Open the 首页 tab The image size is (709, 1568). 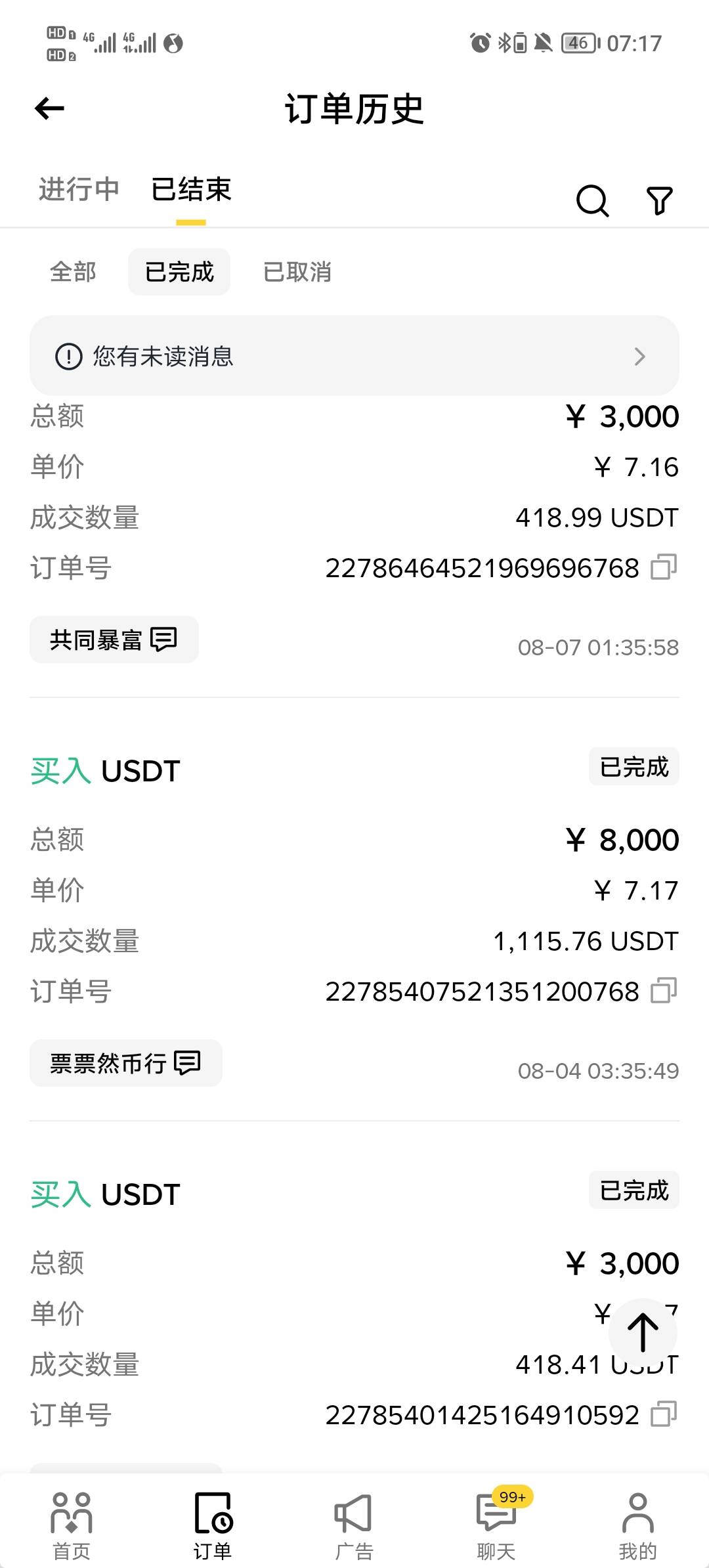point(72,1527)
